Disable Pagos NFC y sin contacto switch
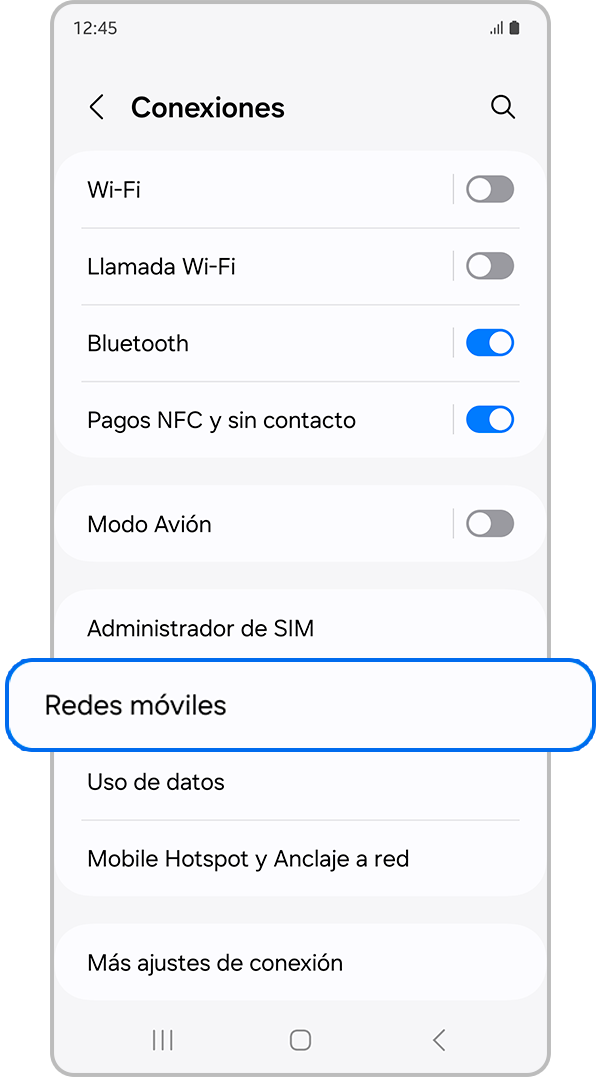 (490, 420)
